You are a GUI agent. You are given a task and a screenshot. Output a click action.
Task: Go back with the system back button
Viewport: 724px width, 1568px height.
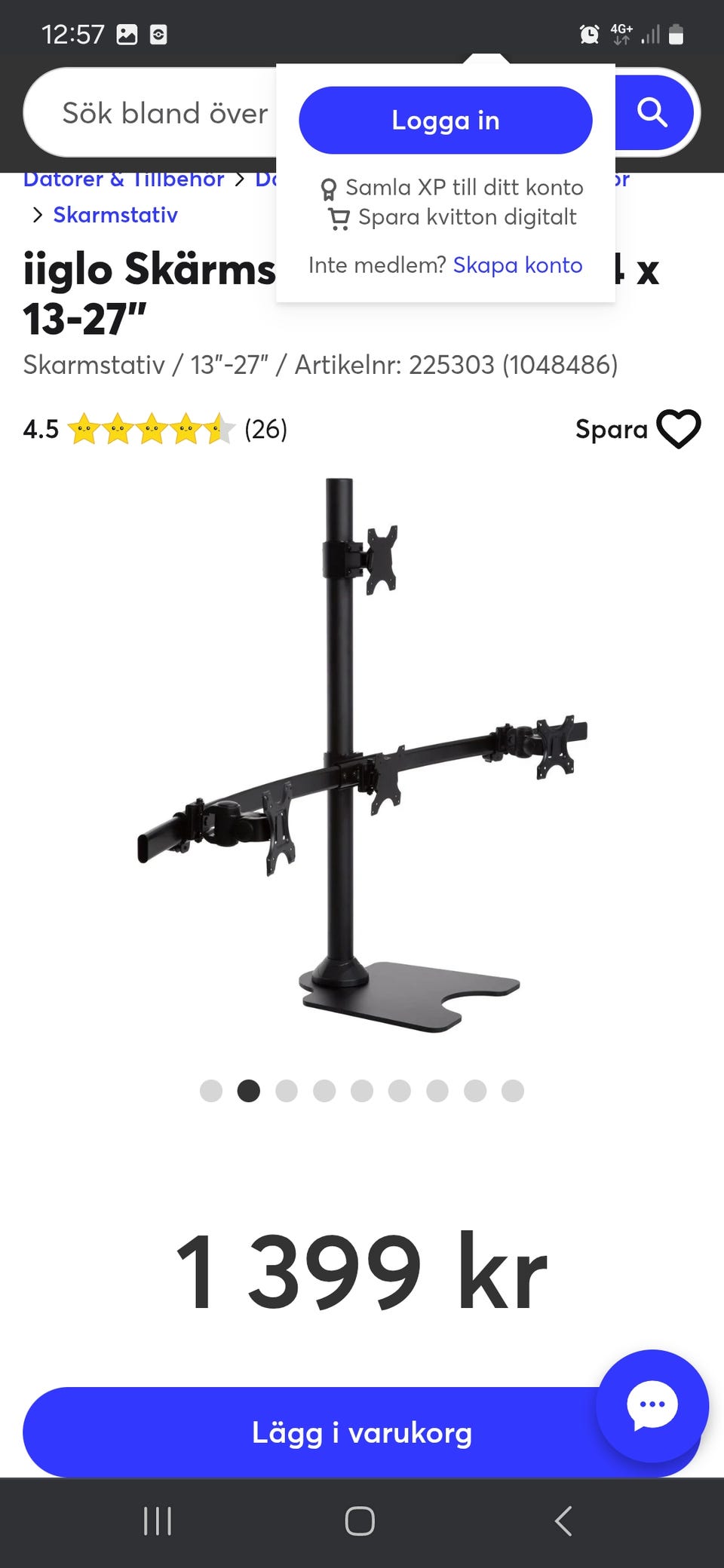tap(563, 1521)
